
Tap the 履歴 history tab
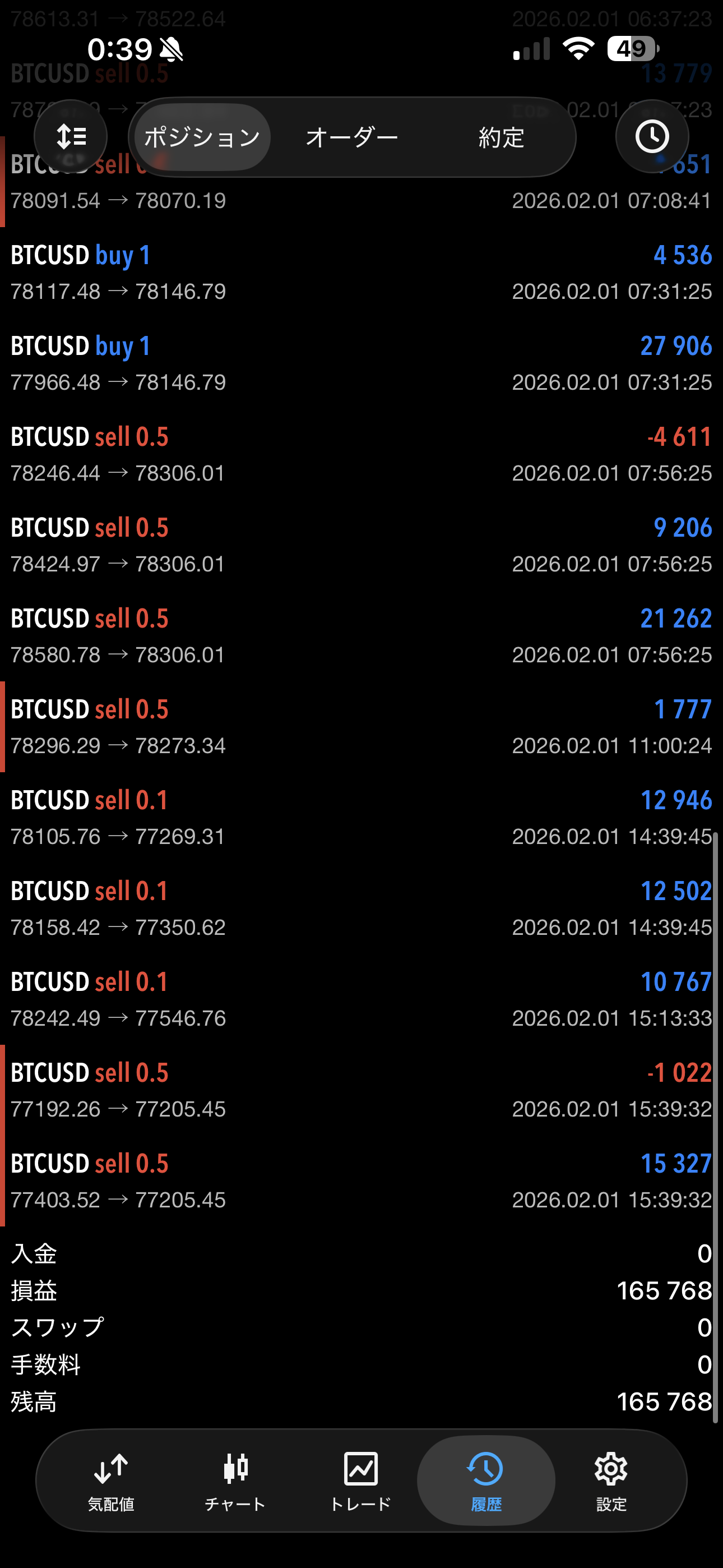coord(486,1481)
